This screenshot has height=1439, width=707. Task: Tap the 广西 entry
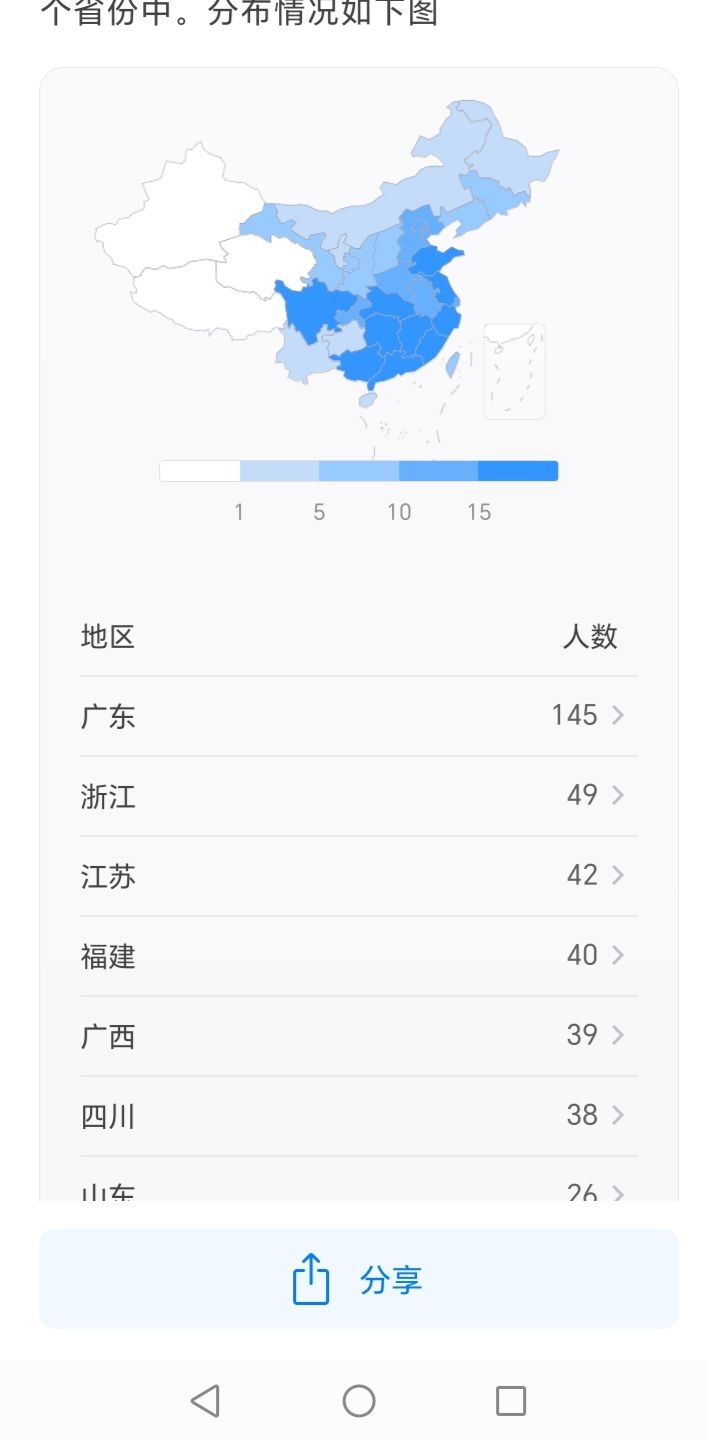point(358,1036)
